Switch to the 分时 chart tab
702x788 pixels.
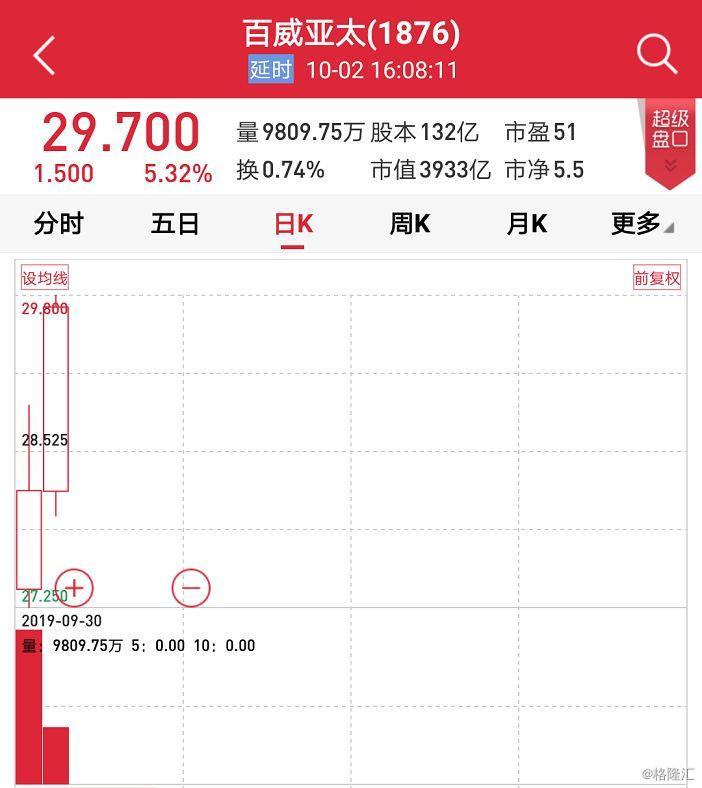(58, 224)
